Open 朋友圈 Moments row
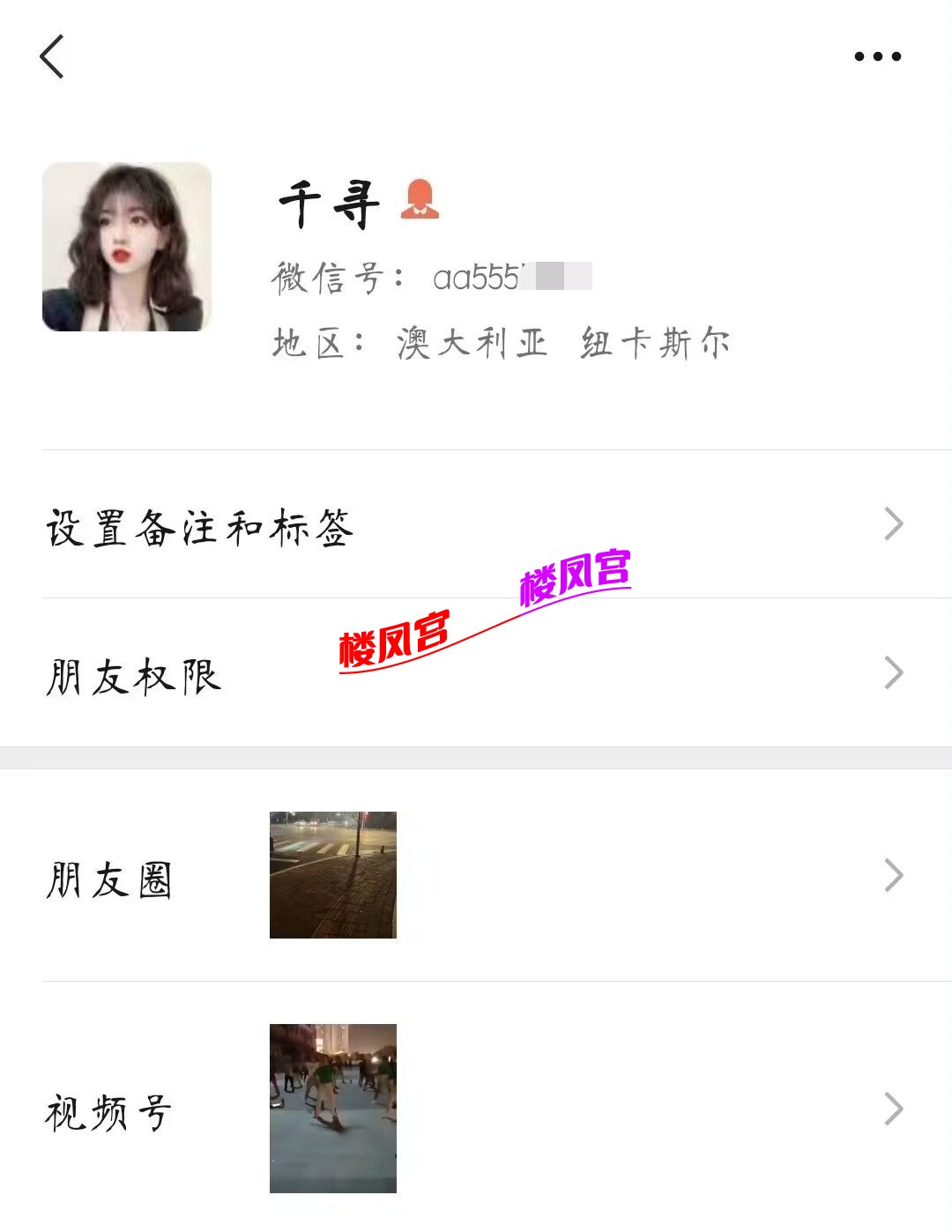This screenshot has height=1232, width=952. [476, 876]
